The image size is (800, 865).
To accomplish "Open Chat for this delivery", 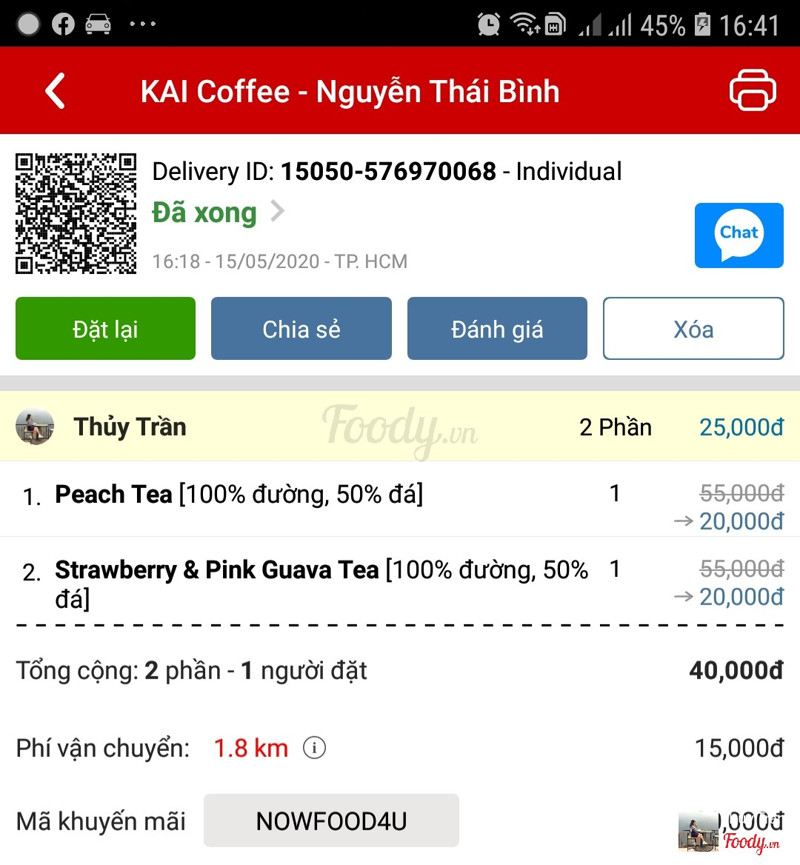I will [739, 235].
